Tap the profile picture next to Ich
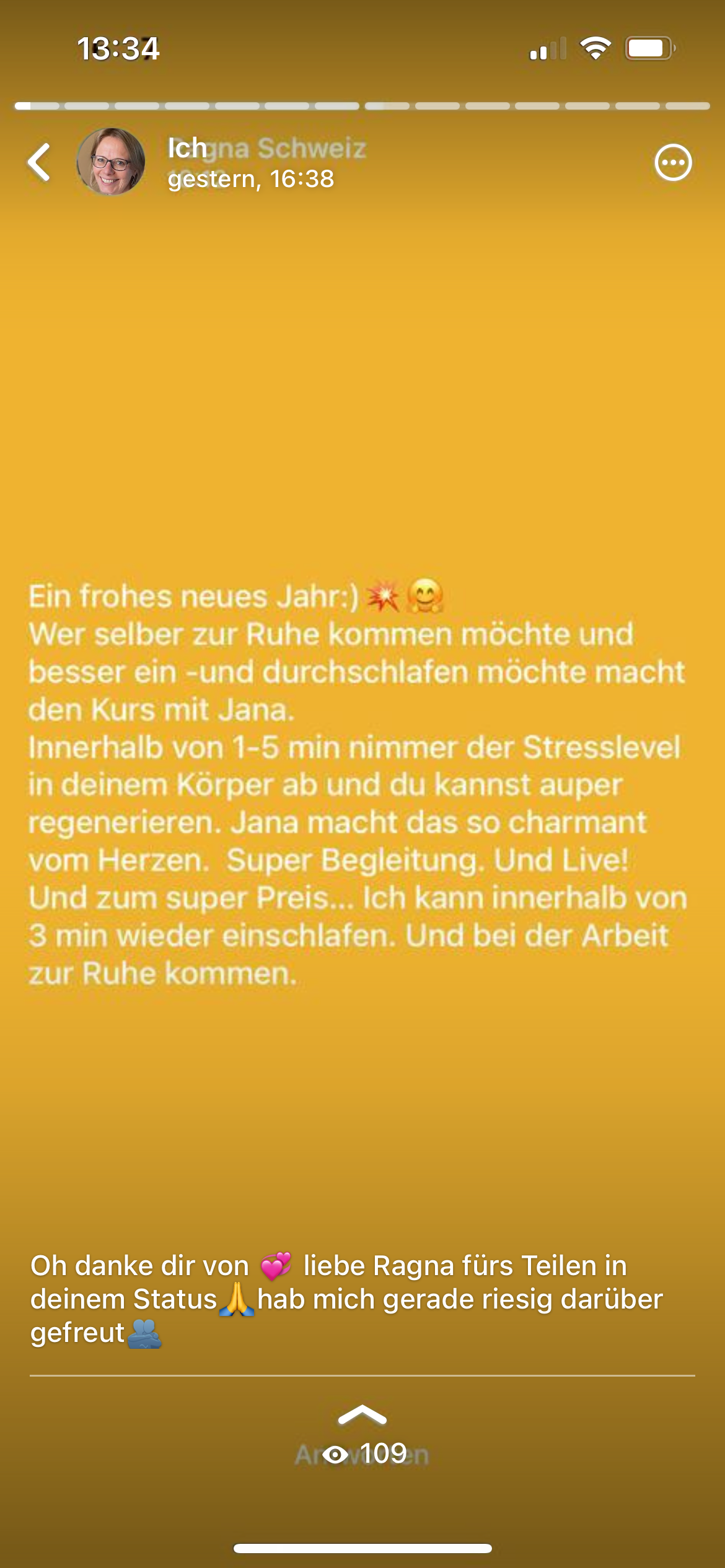Image resolution: width=725 pixels, height=1568 pixels. coord(111,162)
